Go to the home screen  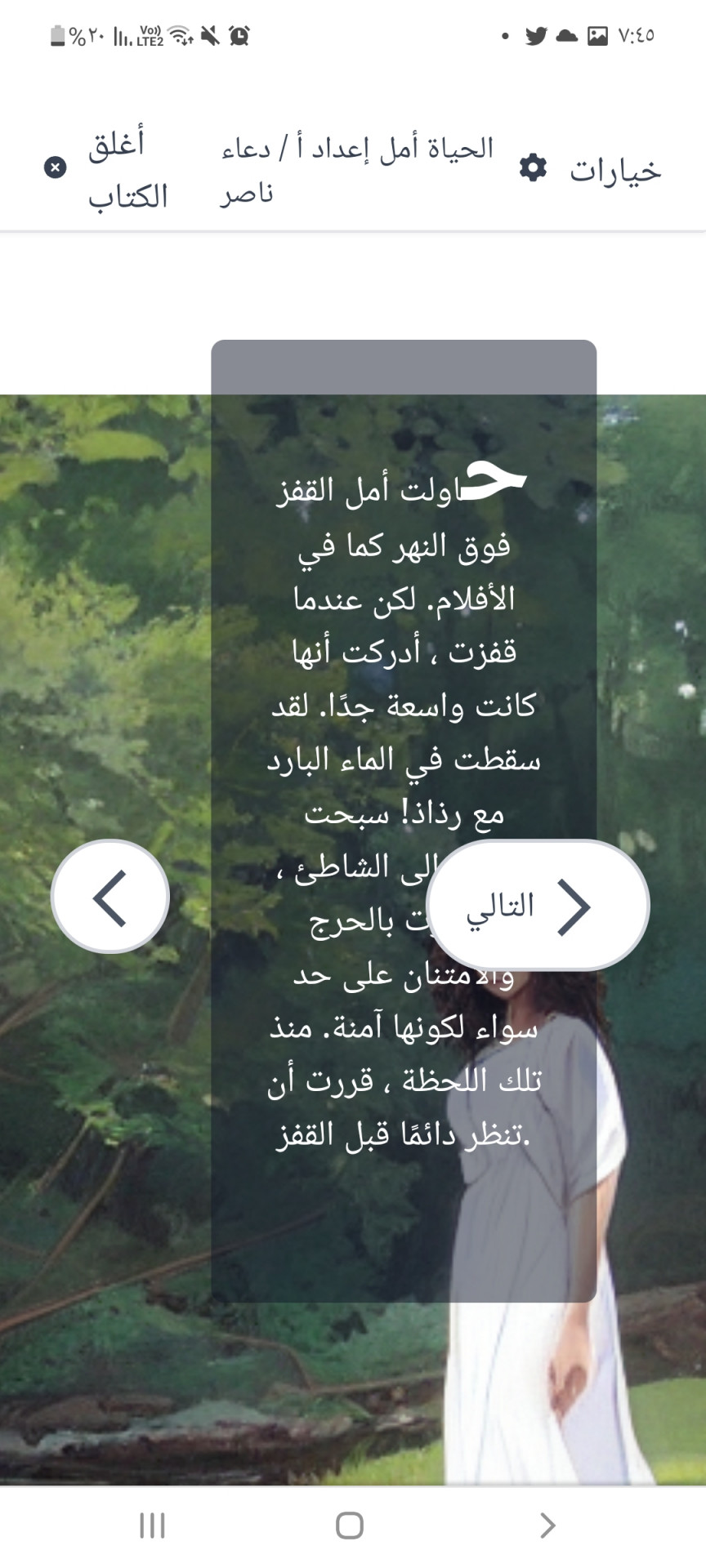(350, 1525)
